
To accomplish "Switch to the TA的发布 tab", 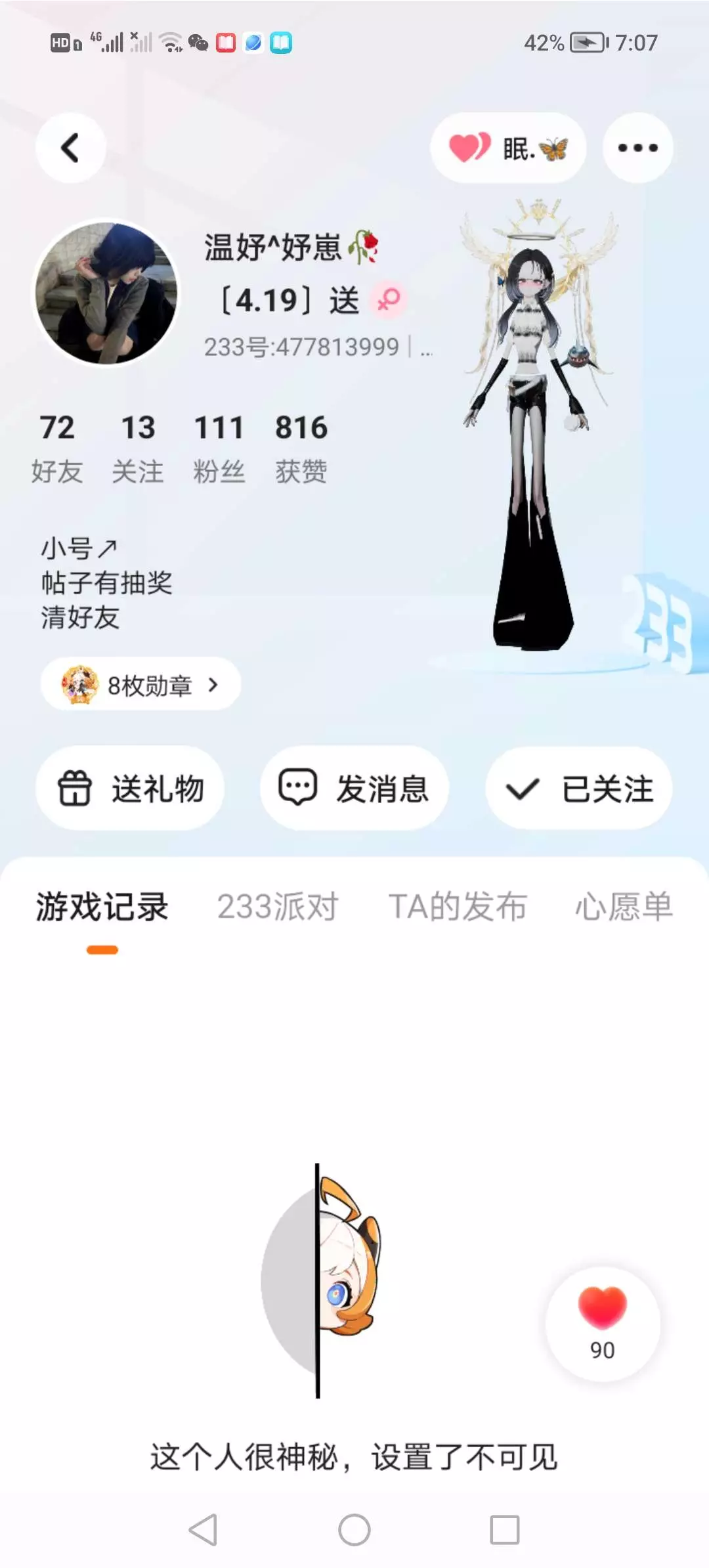I will pyautogui.click(x=458, y=907).
